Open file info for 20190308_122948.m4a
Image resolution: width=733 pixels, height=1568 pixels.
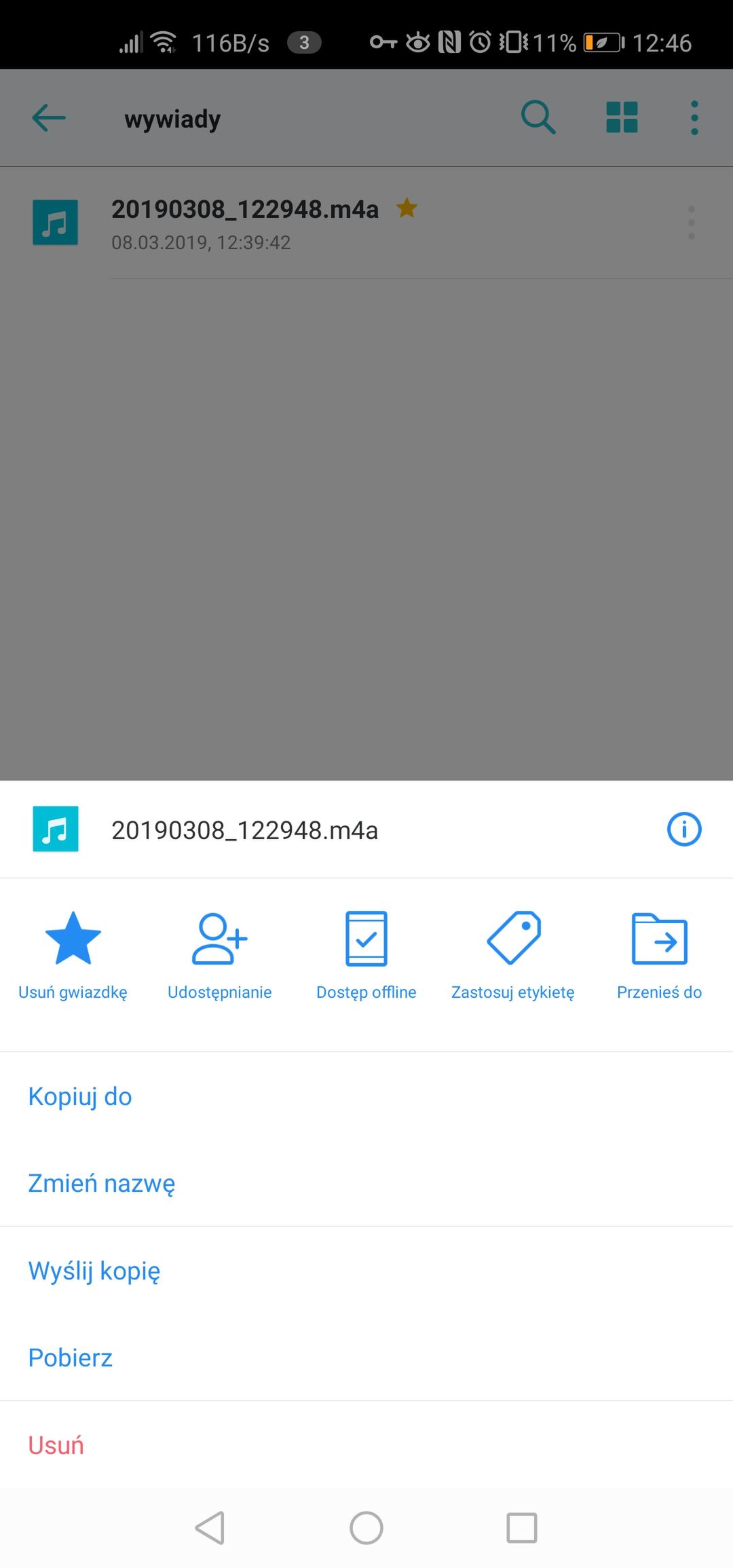(683, 829)
